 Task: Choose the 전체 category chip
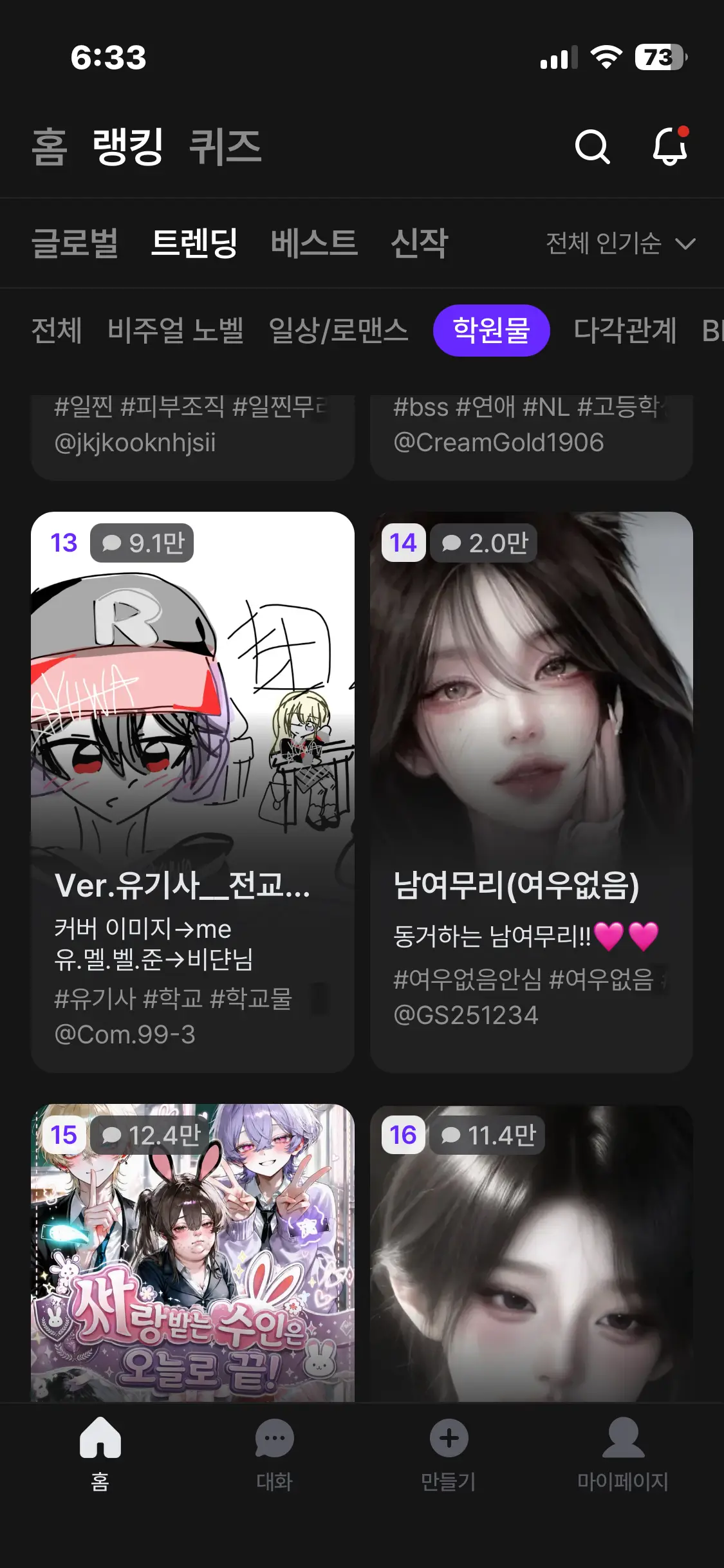click(57, 330)
